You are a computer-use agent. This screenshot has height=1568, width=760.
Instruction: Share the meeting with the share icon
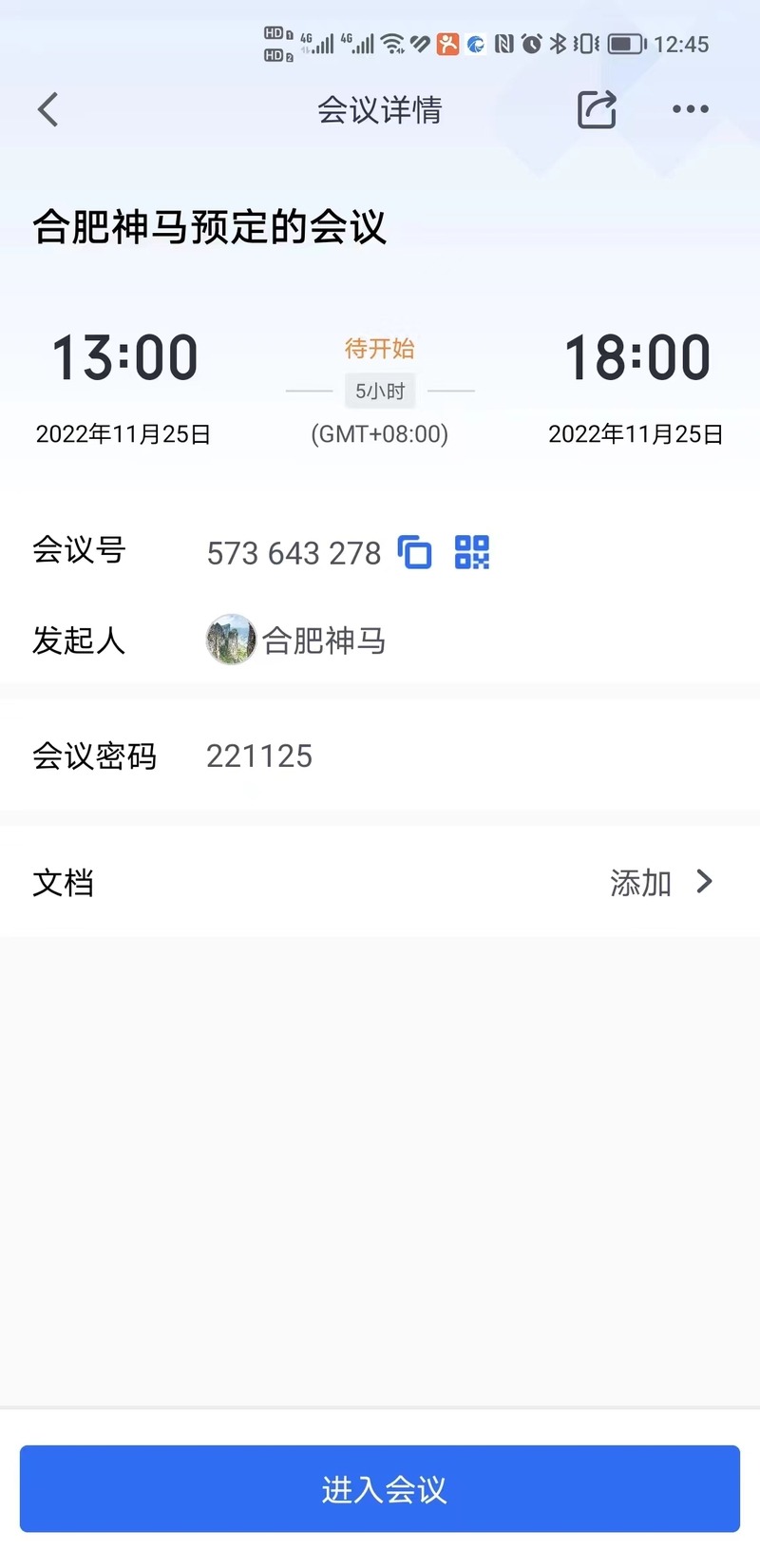[x=597, y=109]
